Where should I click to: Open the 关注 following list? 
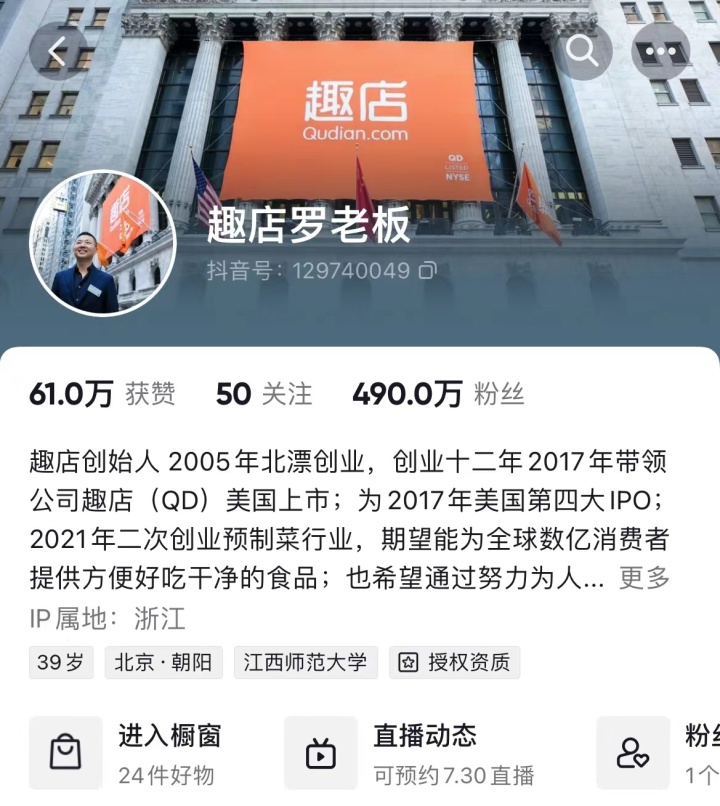tap(264, 394)
